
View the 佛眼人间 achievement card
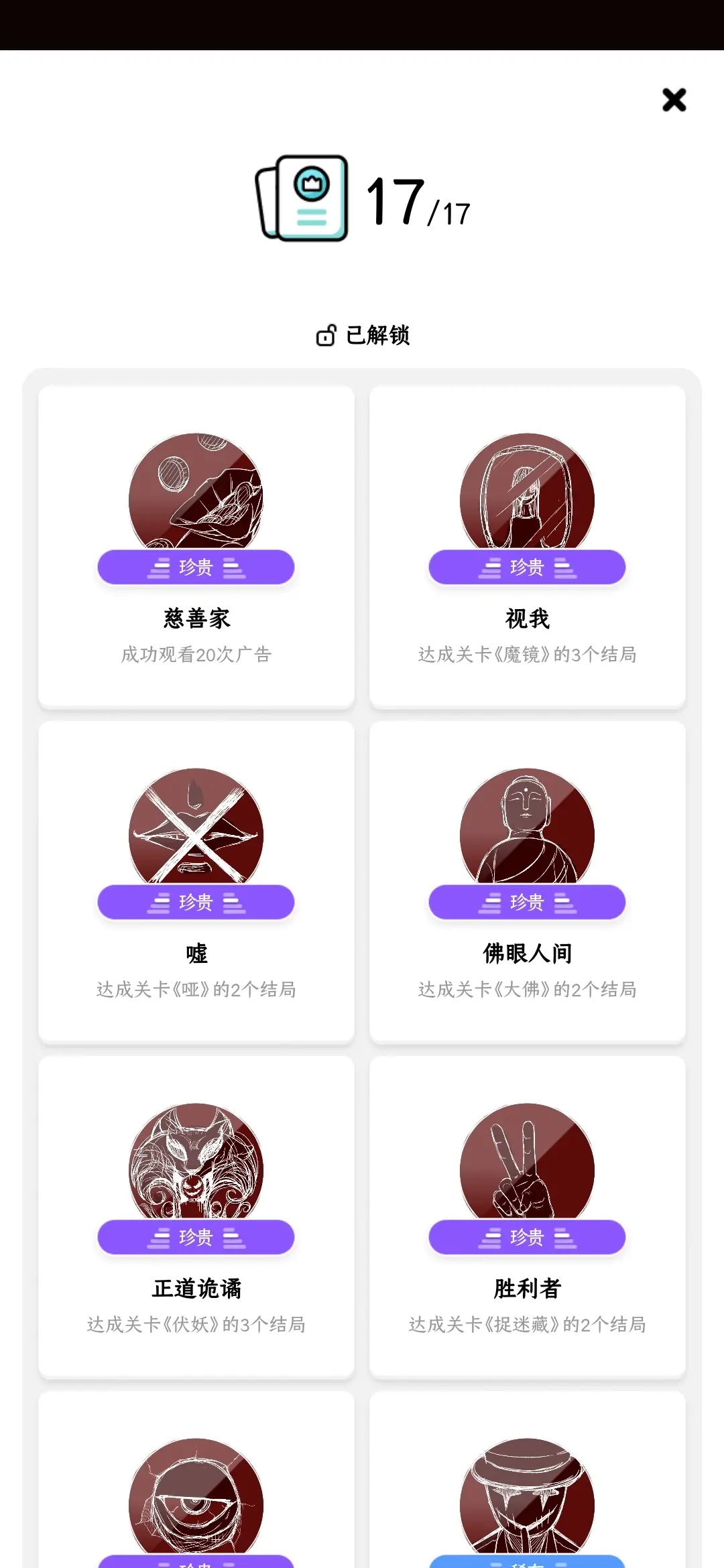click(x=527, y=881)
